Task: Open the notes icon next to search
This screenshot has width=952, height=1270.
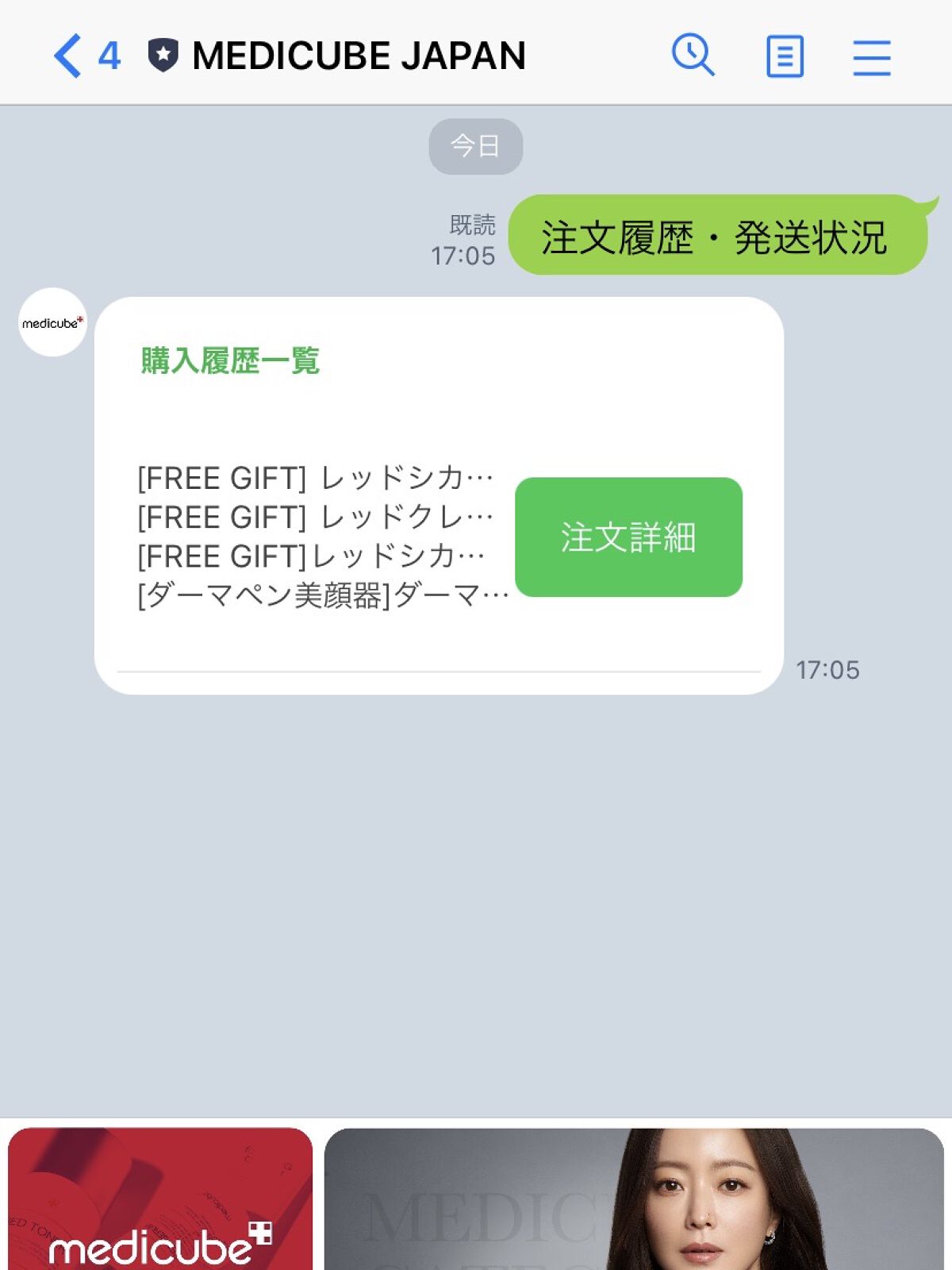Action: click(x=784, y=56)
